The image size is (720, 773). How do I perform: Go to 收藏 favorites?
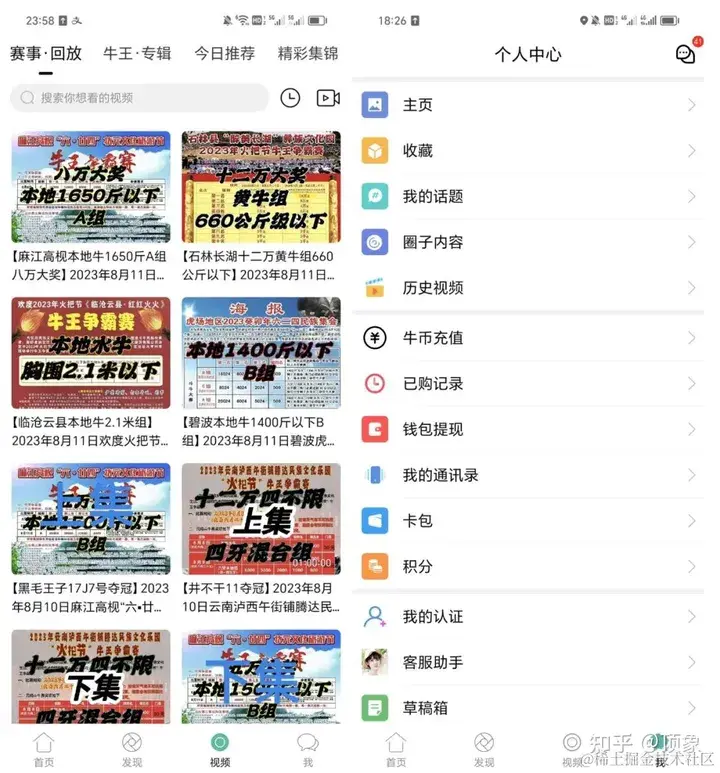530,151
